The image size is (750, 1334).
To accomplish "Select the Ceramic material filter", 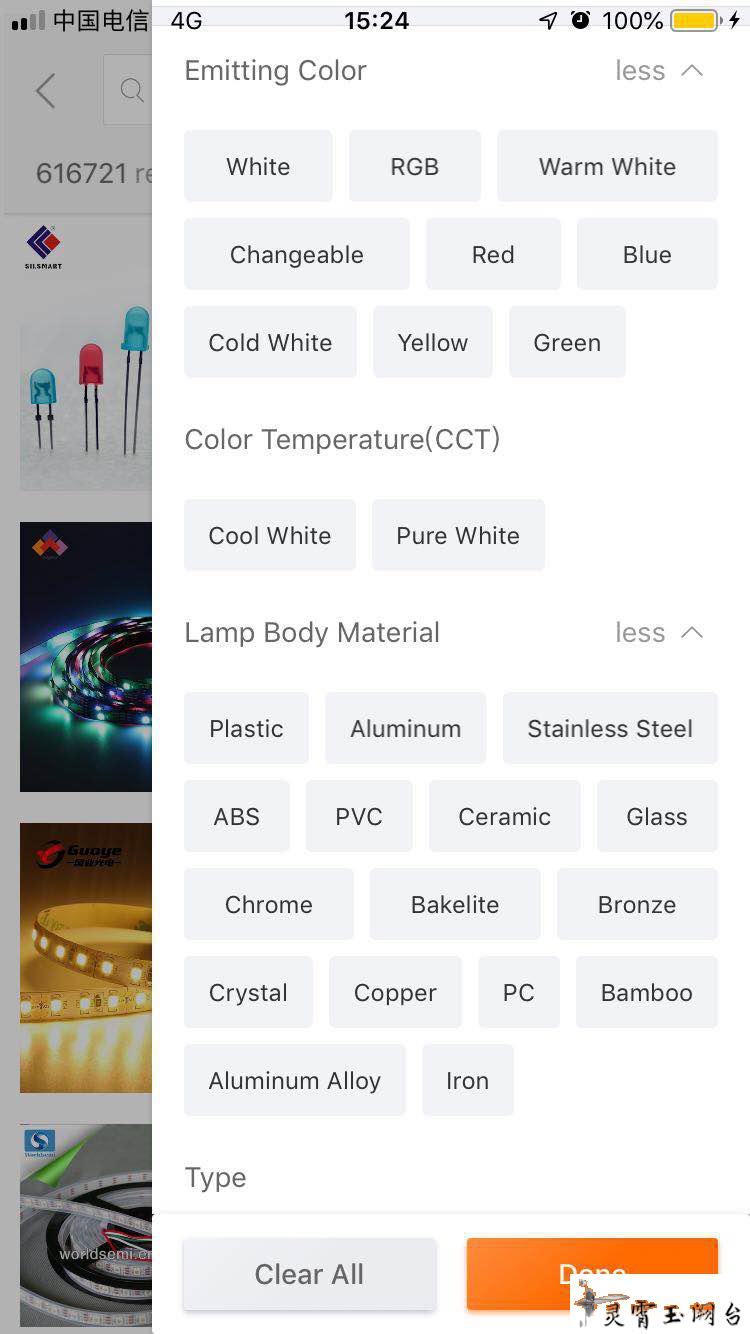I will [504, 816].
